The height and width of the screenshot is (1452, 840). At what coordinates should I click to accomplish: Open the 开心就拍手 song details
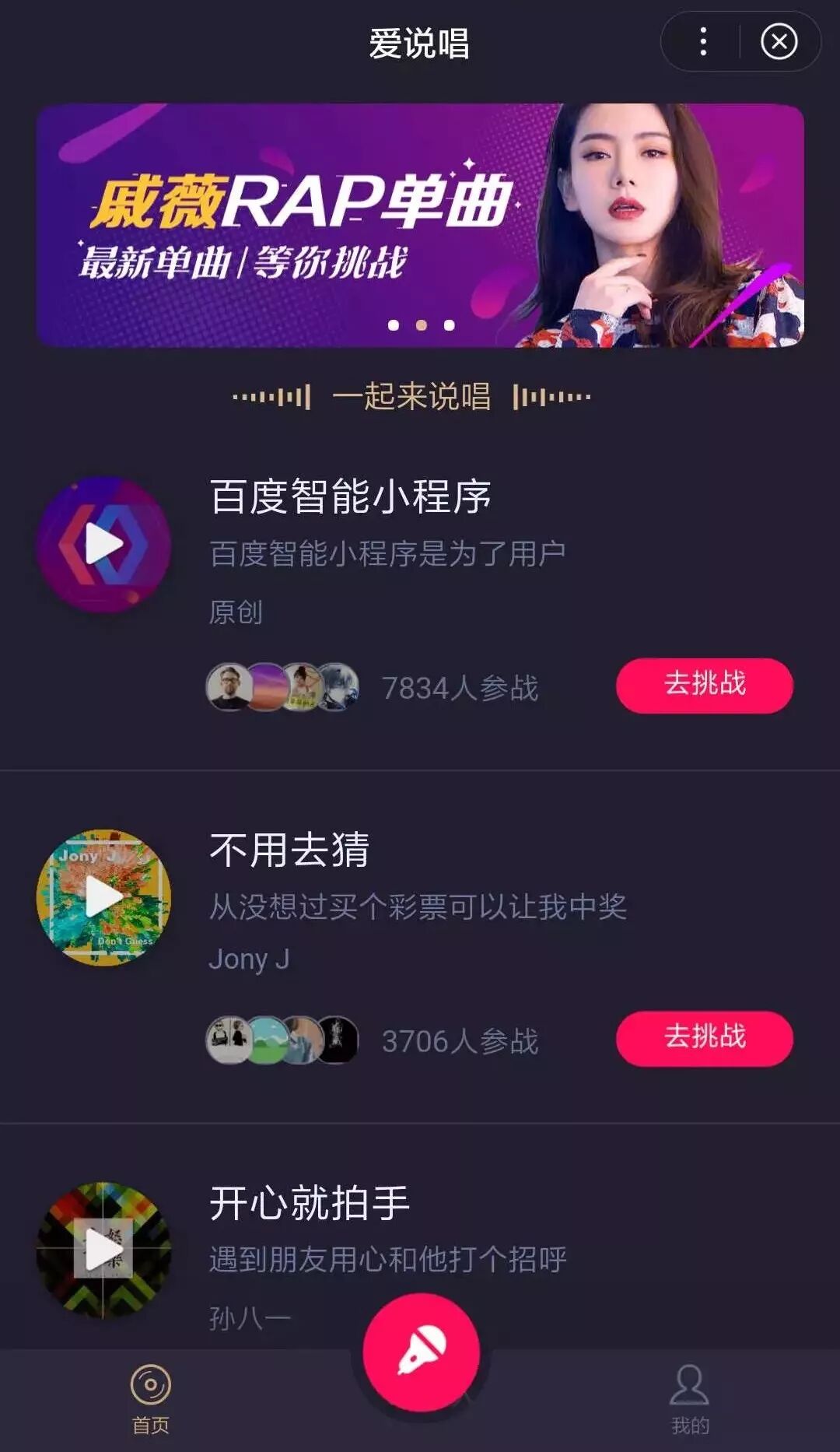click(x=310, y=1203)
